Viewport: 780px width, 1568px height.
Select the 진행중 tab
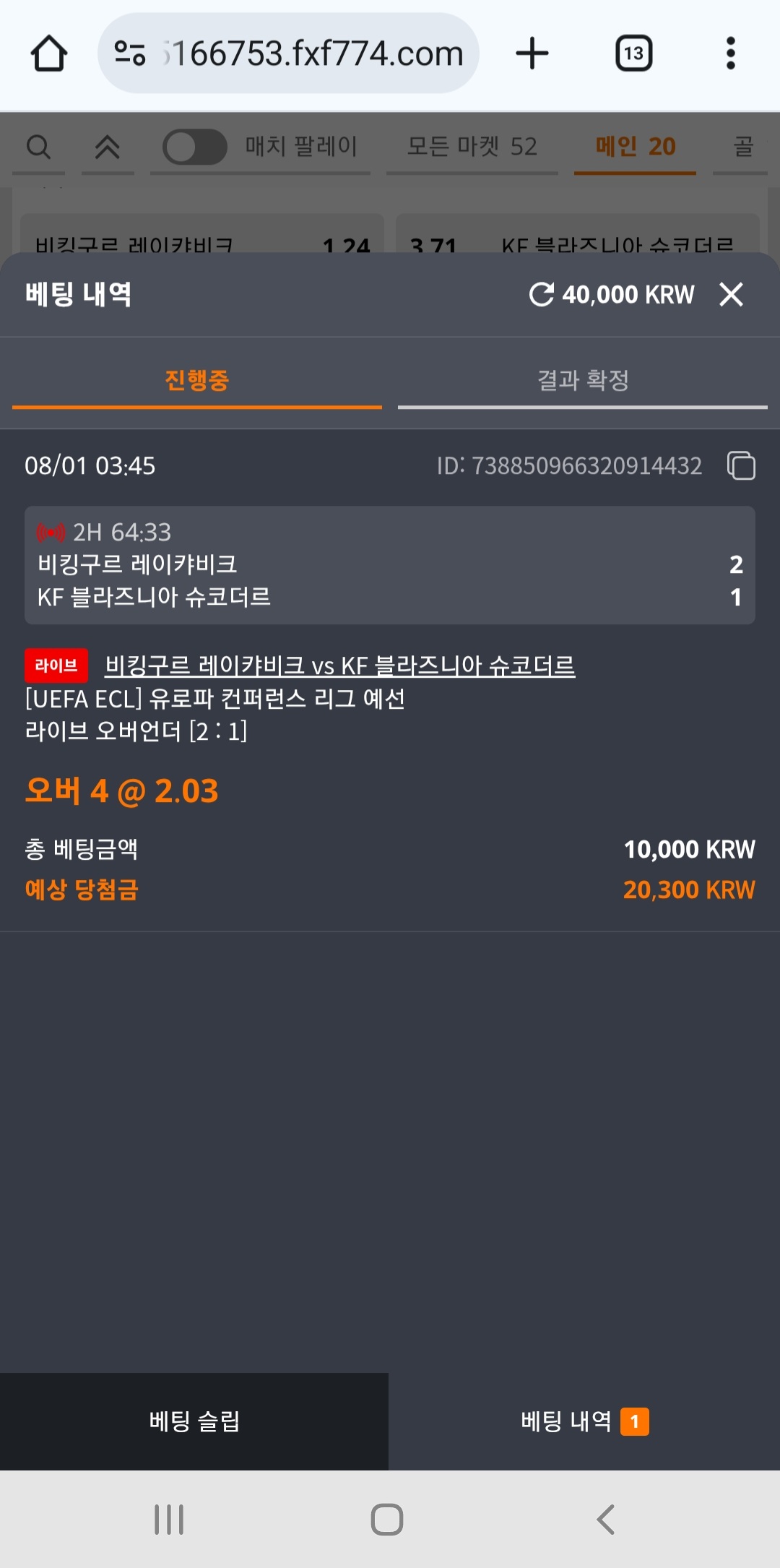pos(197,381)
